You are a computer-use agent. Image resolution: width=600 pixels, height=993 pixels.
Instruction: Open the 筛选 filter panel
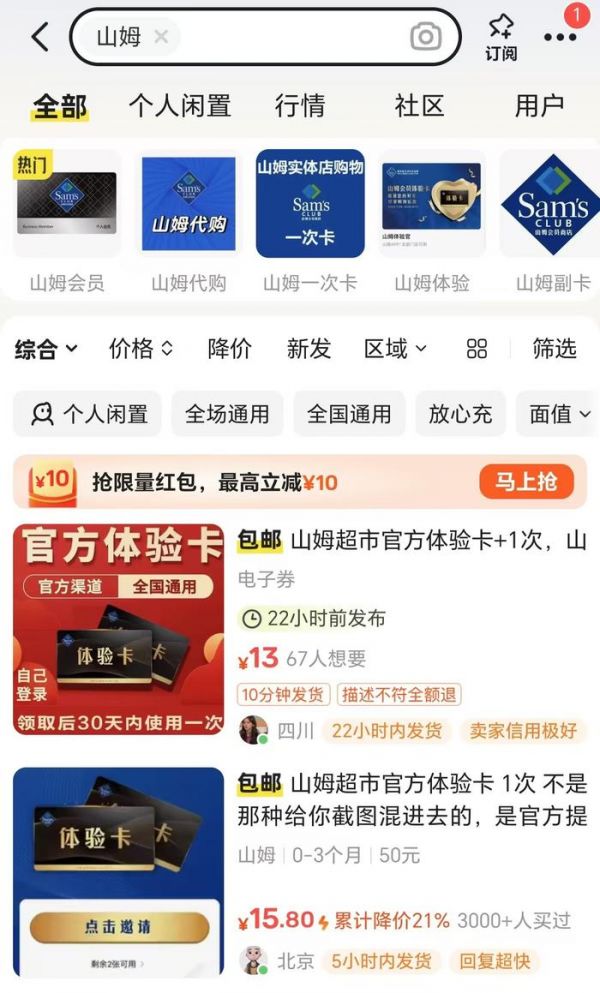click(x=554, y=349)
